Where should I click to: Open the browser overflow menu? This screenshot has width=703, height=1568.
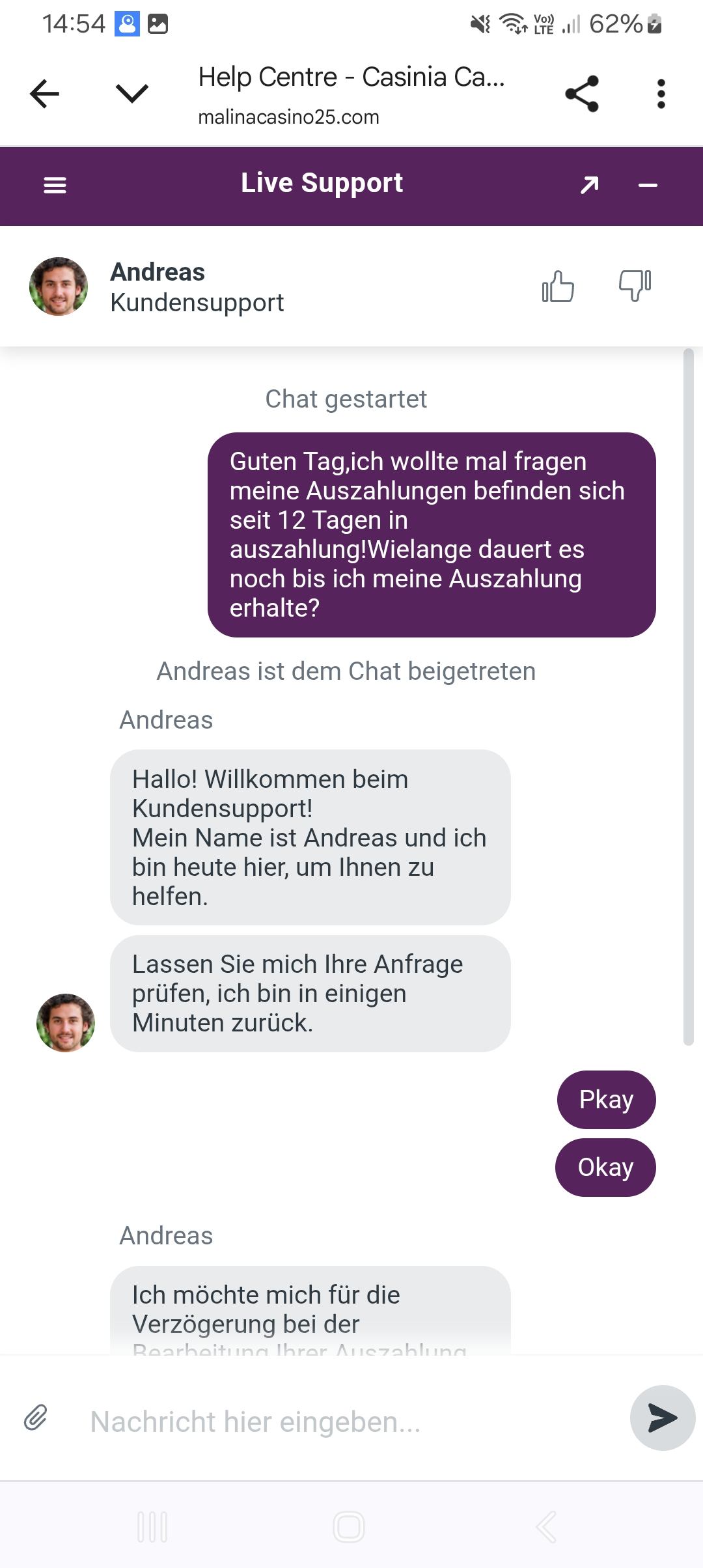point(661,94)
